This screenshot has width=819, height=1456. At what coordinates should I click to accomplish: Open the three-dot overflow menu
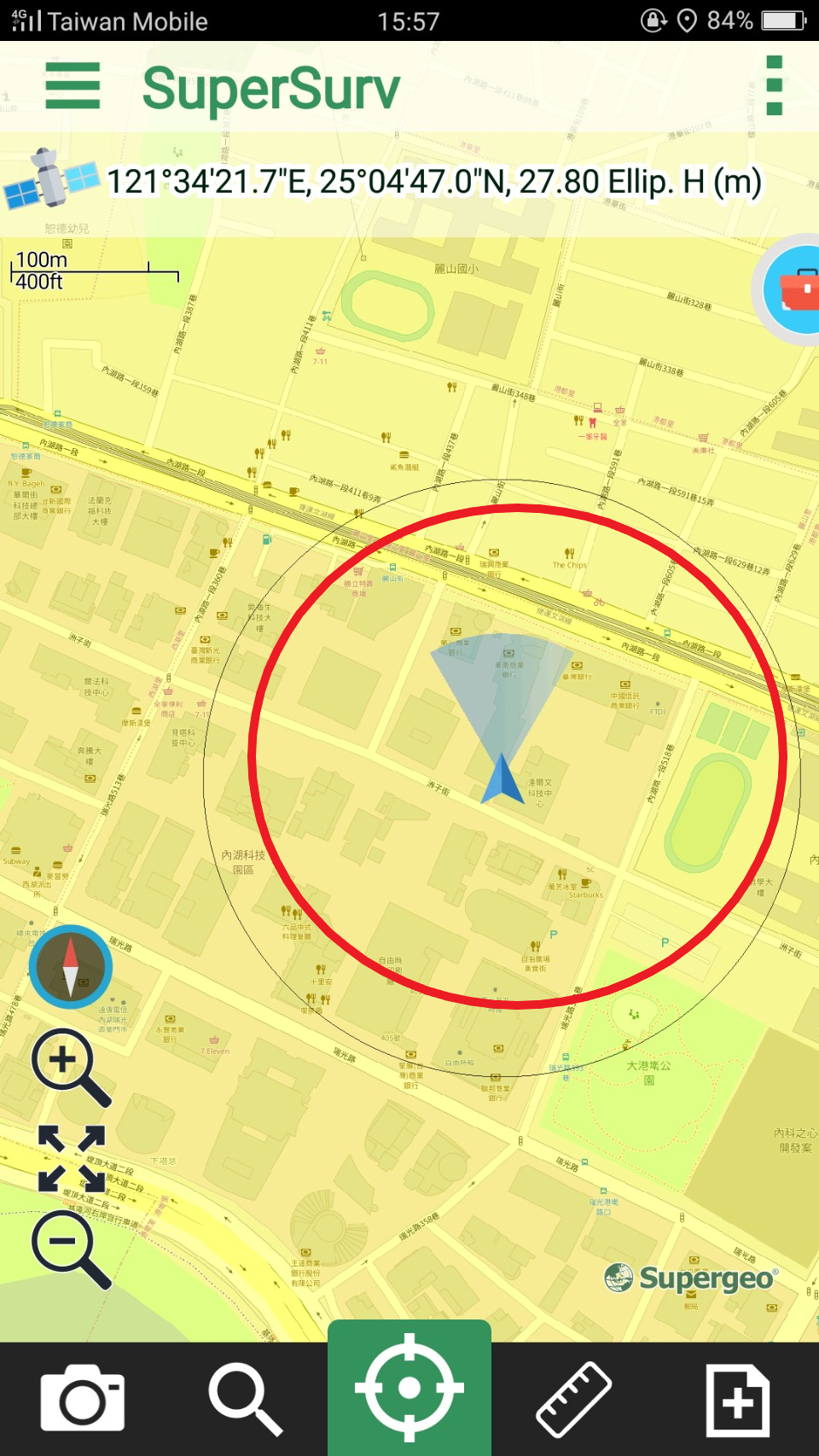(x=775, y=85)
